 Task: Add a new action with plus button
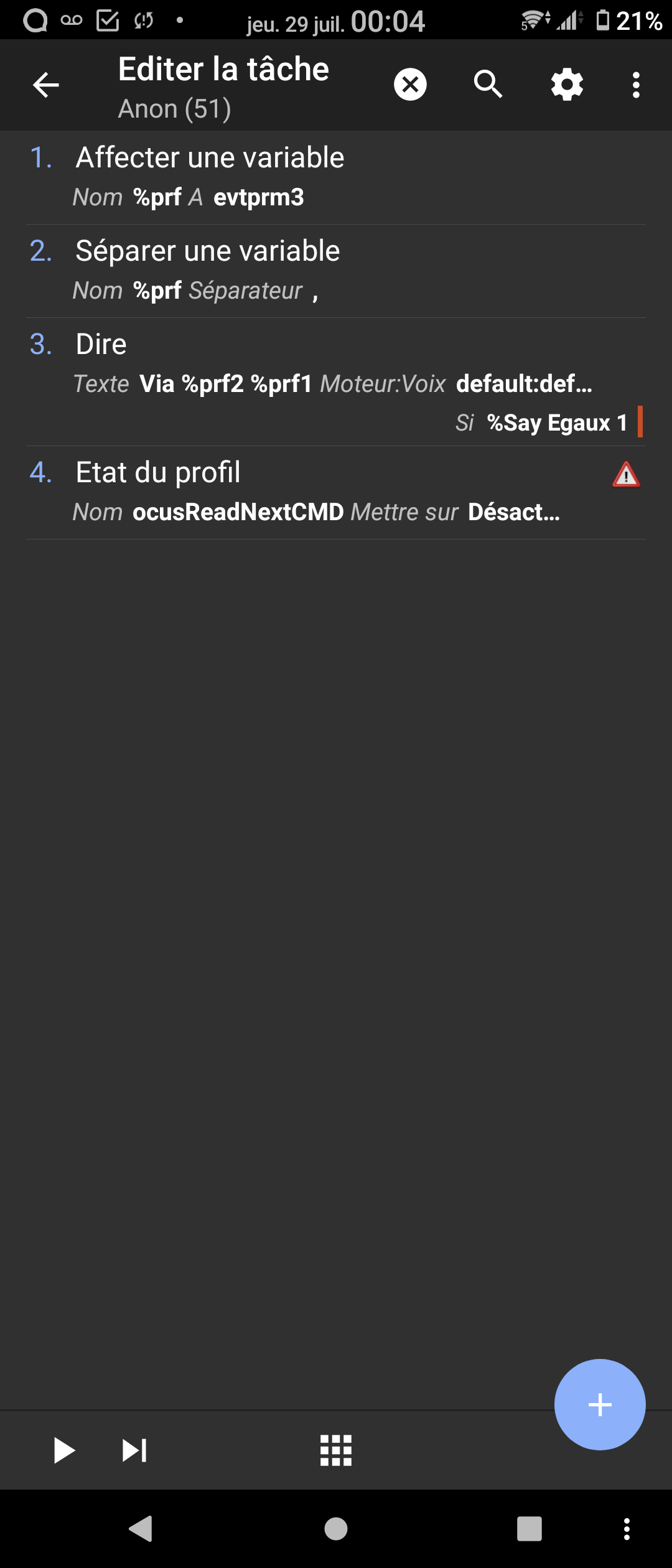(600, 1404)
